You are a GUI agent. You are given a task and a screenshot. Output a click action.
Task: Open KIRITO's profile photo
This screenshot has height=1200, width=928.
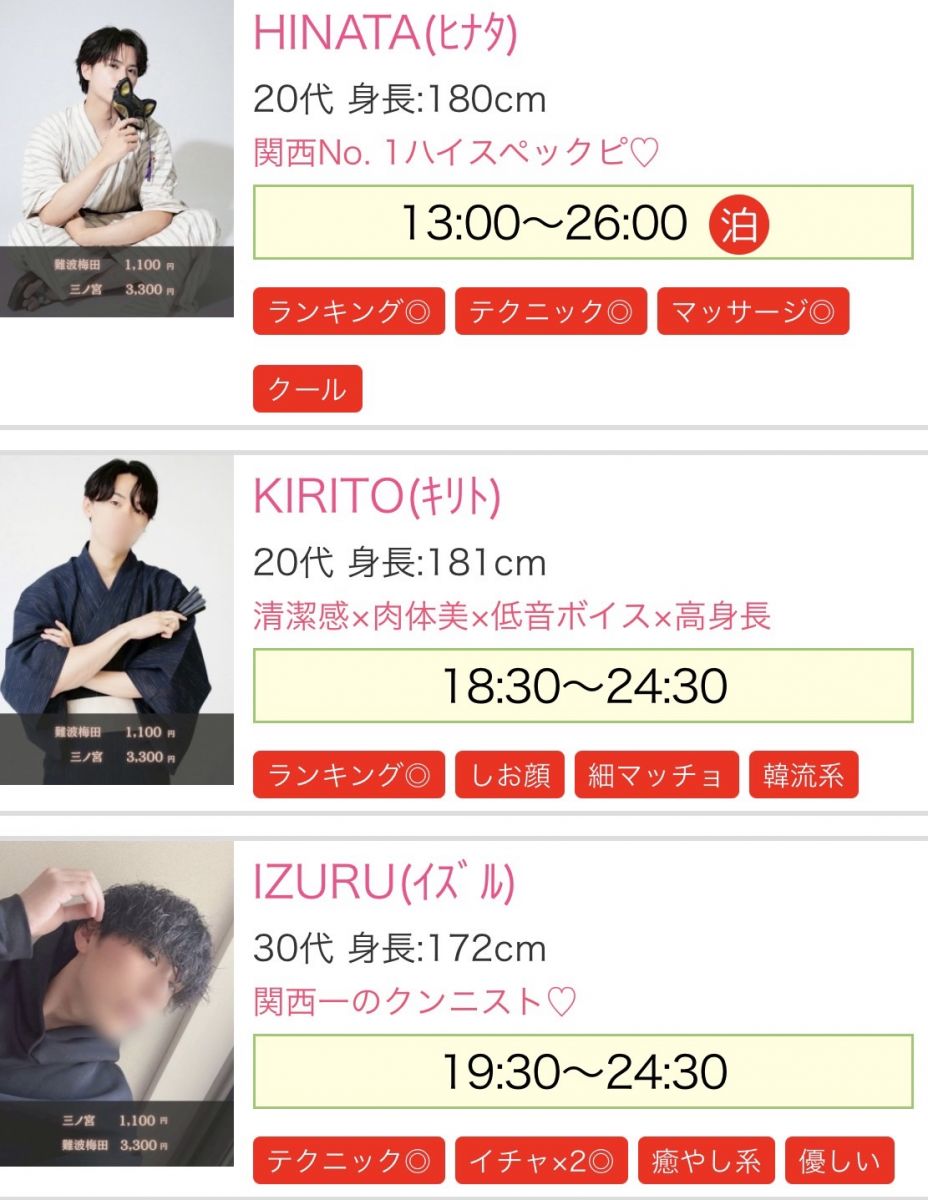116,620
